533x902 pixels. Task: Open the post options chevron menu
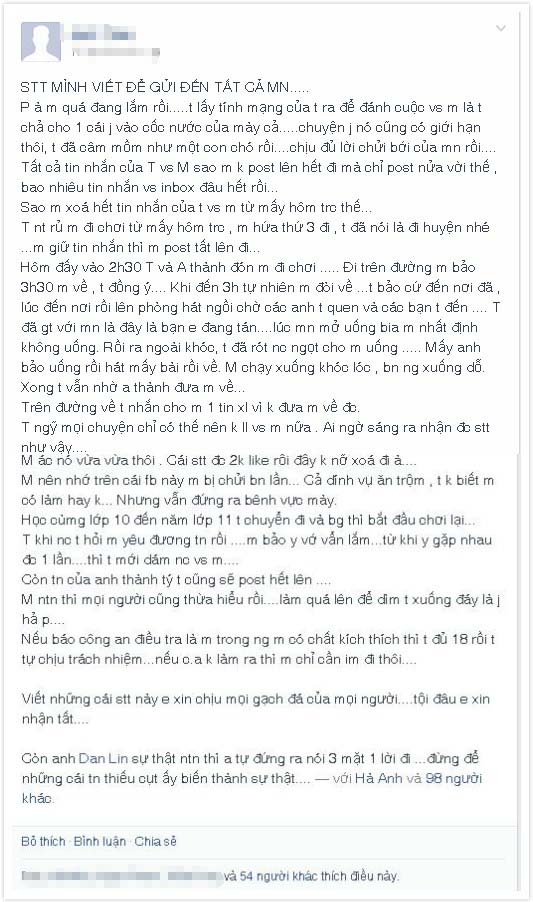tap(501, 28)
